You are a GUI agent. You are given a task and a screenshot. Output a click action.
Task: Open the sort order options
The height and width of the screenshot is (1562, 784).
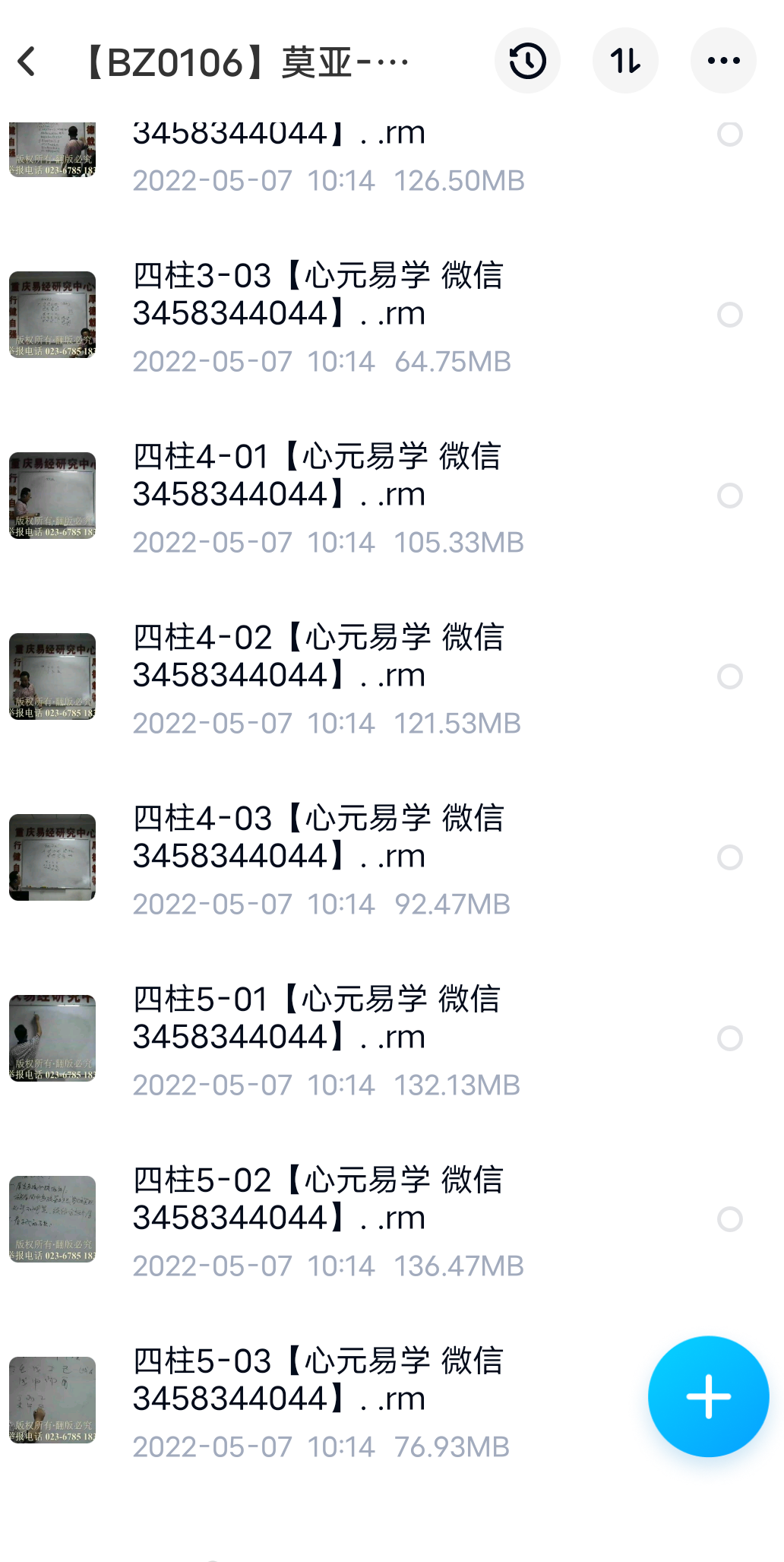(x=625, y=61)
